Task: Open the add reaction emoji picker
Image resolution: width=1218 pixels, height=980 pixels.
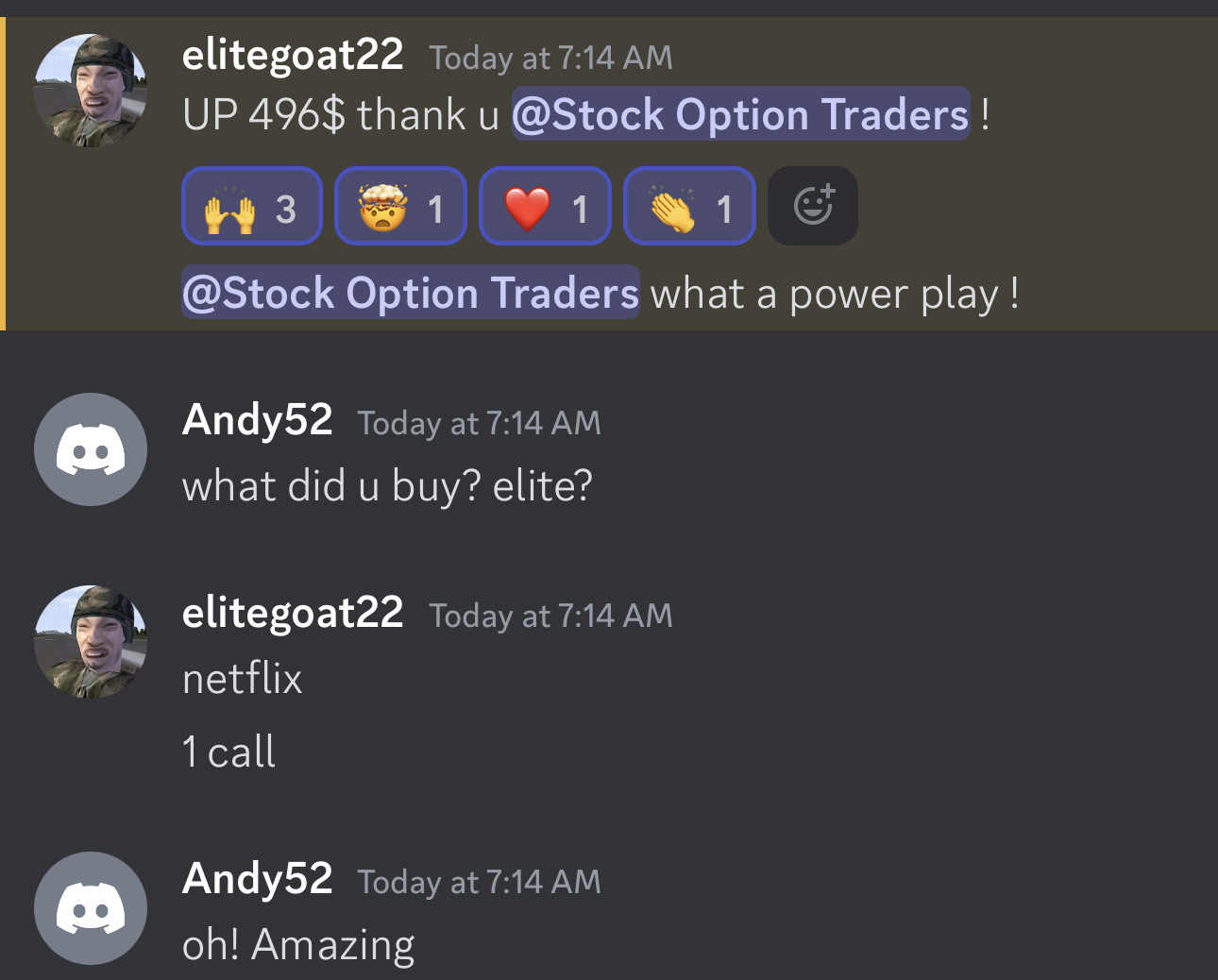Action: tap(813, 206)
